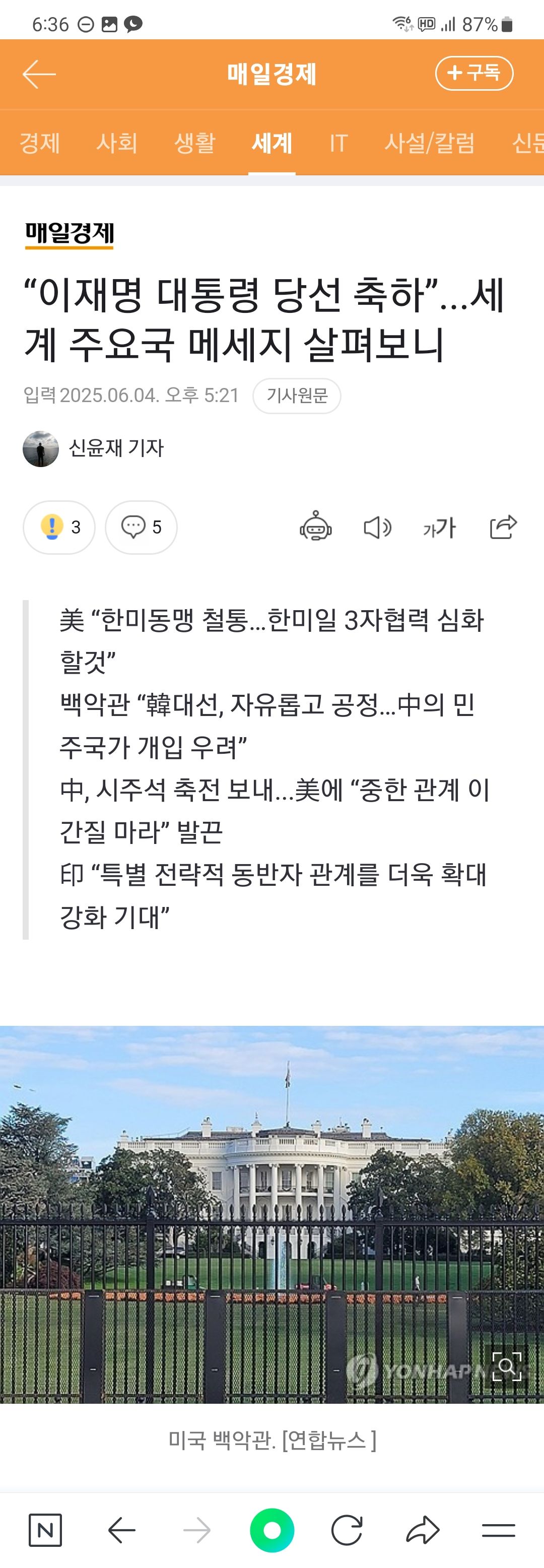Open the bottom bar hamburger menu
This screenshot has height=1568, width=544.
[498, 1530]
